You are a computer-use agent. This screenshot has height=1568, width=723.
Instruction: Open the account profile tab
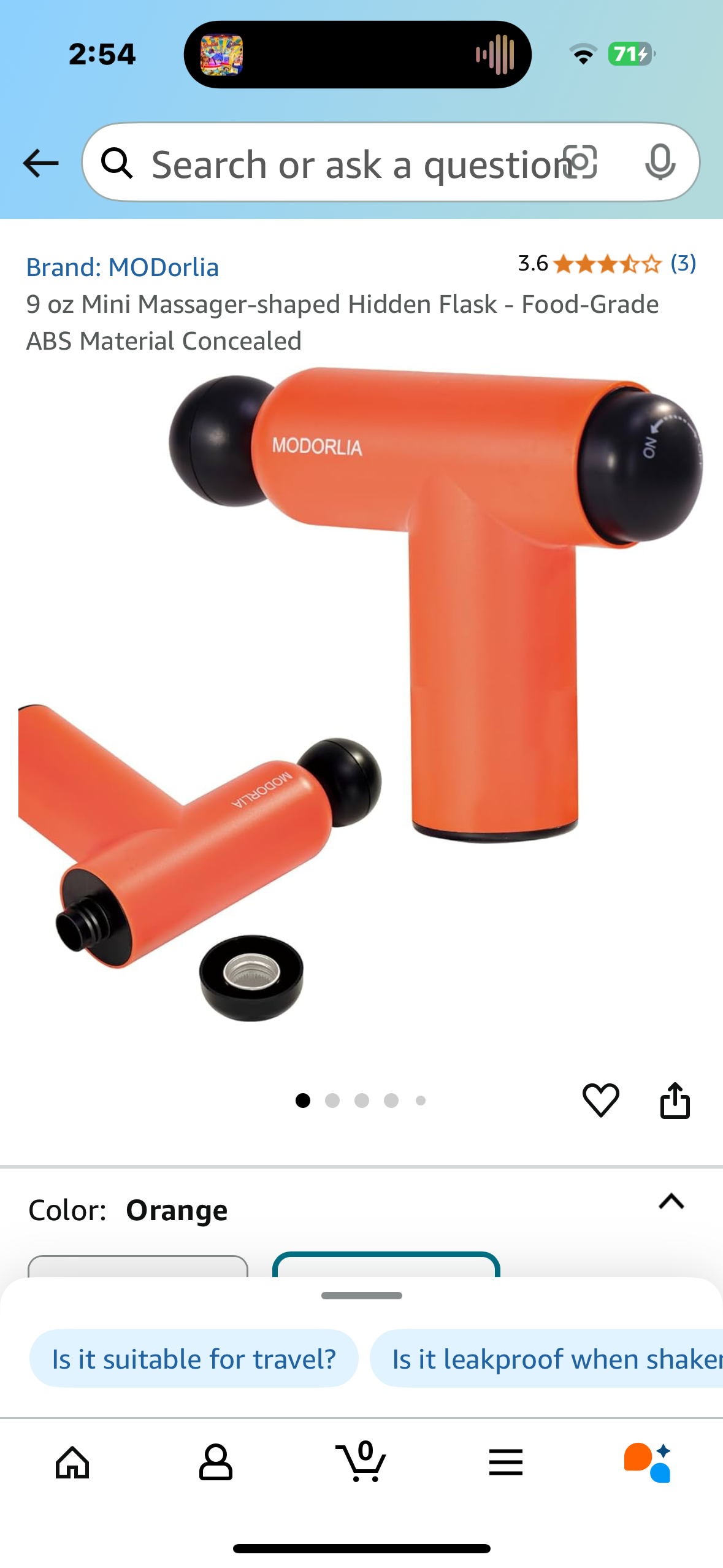tap(216, 1462)
